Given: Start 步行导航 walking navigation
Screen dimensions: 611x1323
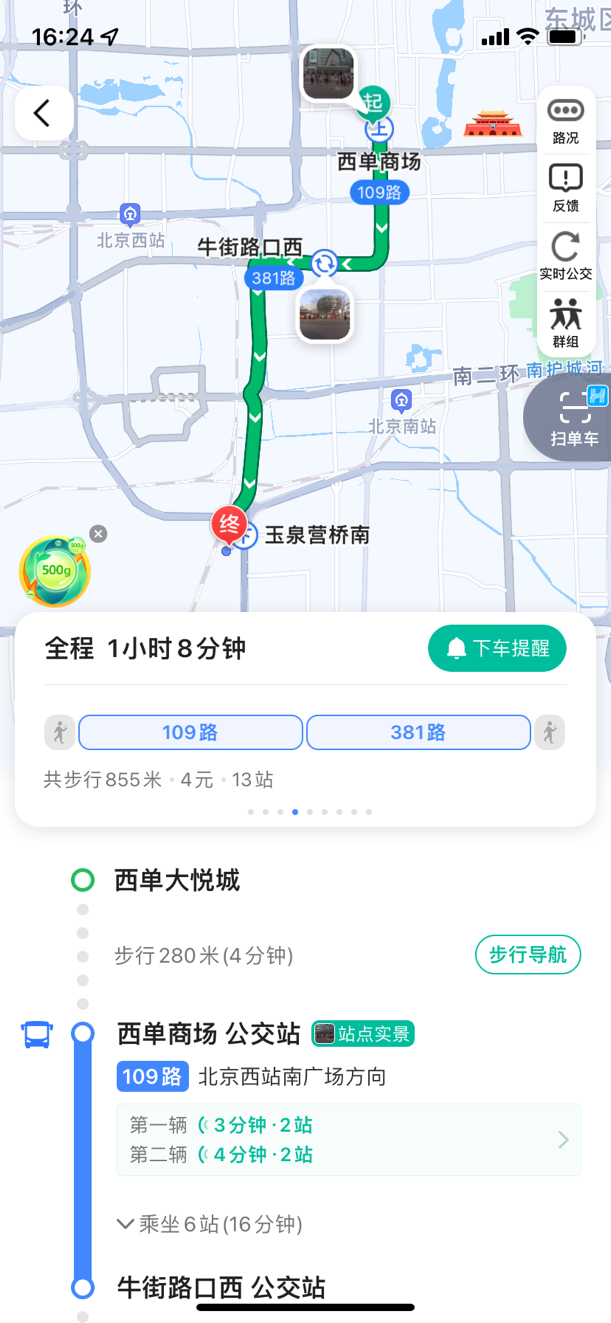Looking at the screenshot, I should coord(527,955).
